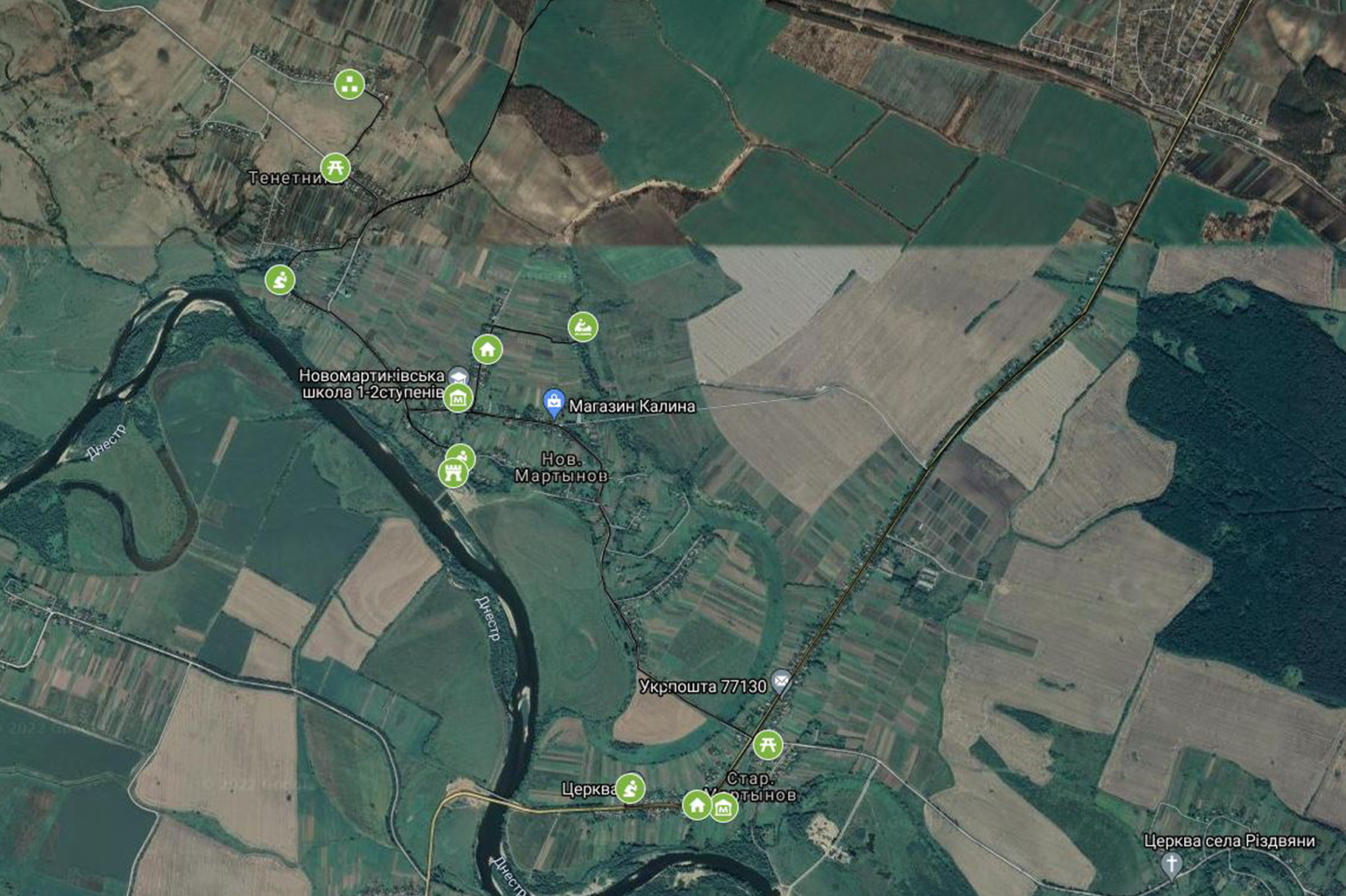Open the museum marker beside Новомартинівська школа
Viewport: 1346px width, 896px height.
point(457,399)
